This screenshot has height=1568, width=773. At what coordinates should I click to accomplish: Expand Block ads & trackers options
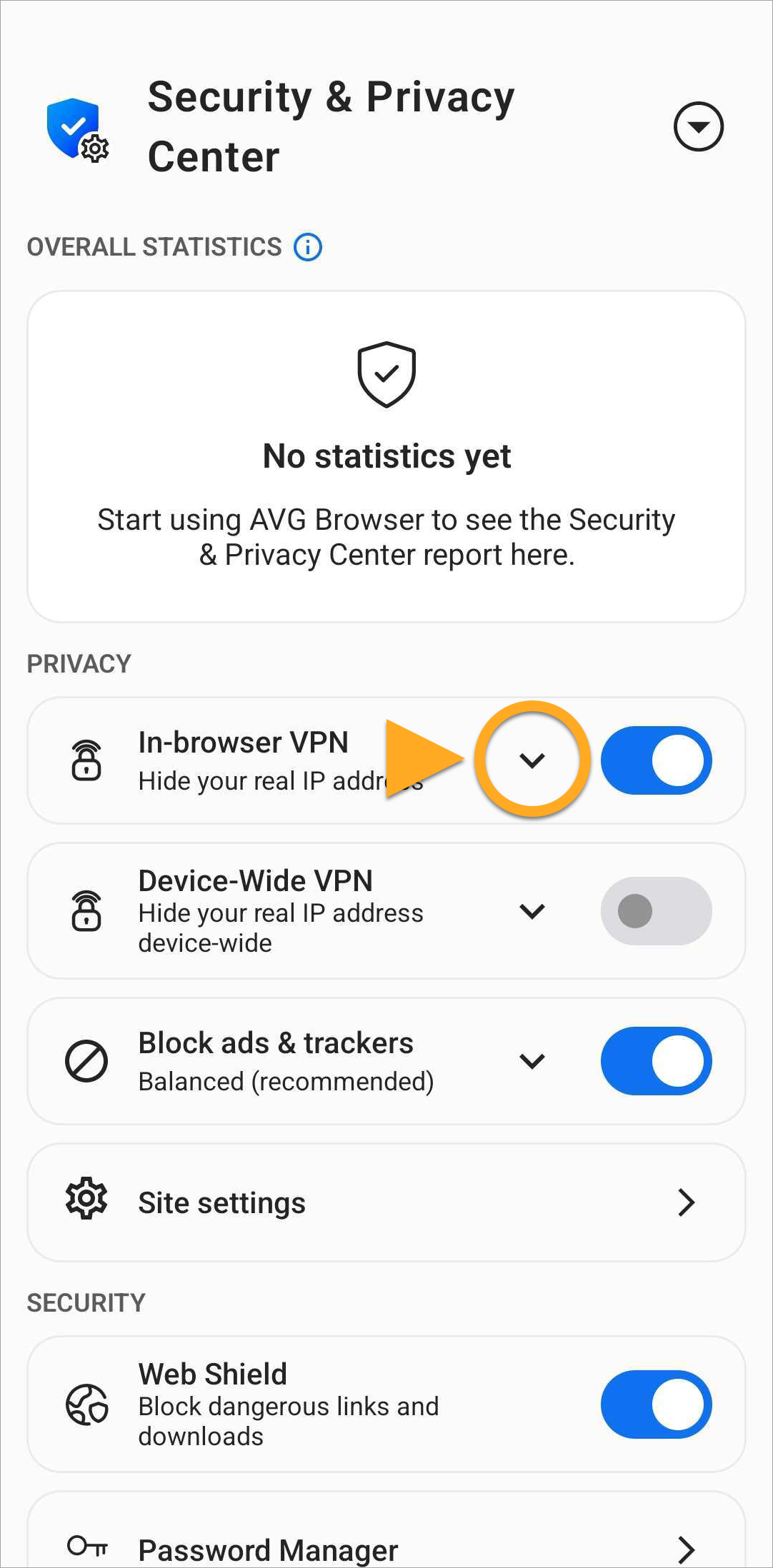point(532,1061)
